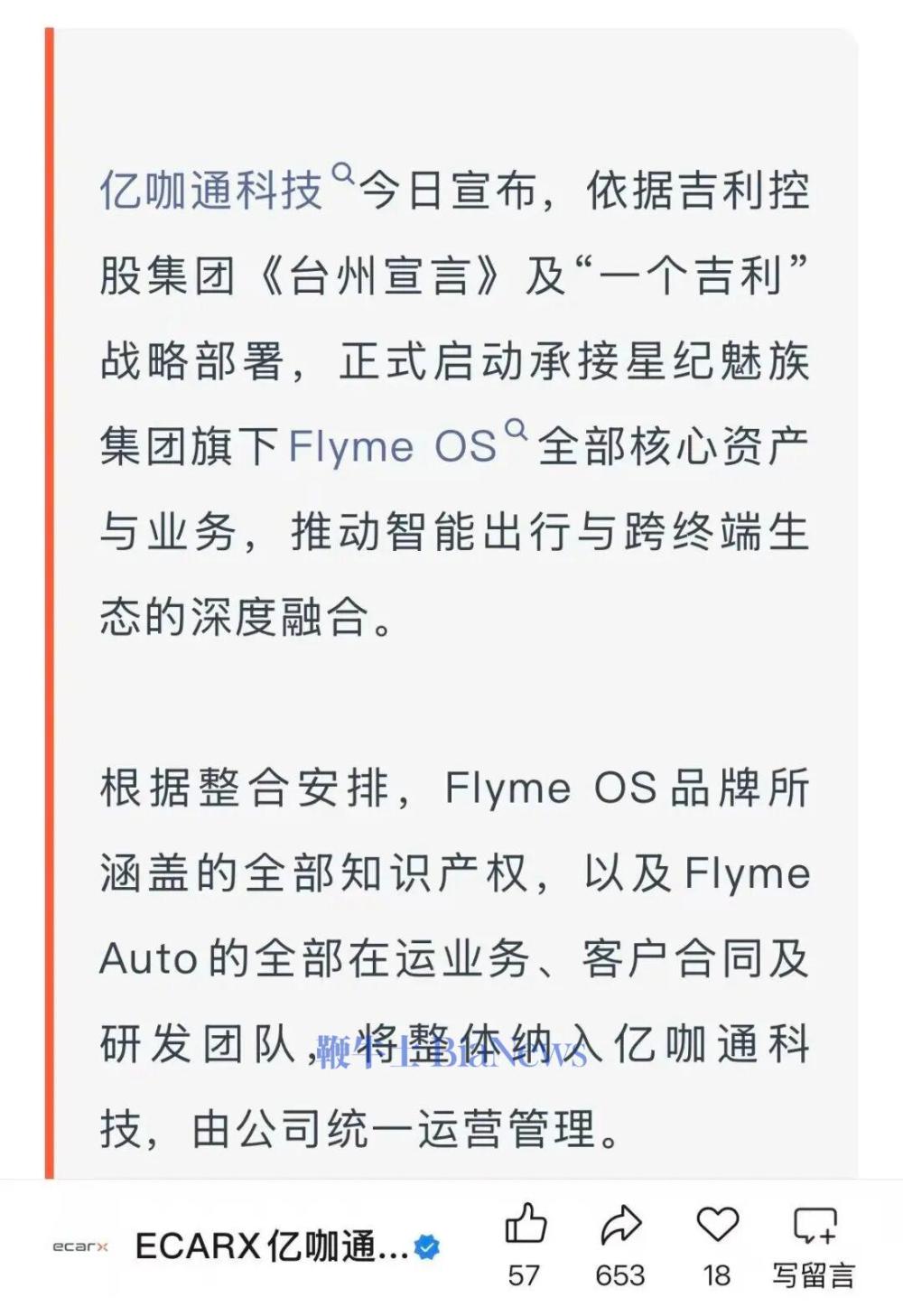This screenshot has width=903, height=1316.
Task: Open the 亿咖通科技 search link
Action: [x=212, y=191]
